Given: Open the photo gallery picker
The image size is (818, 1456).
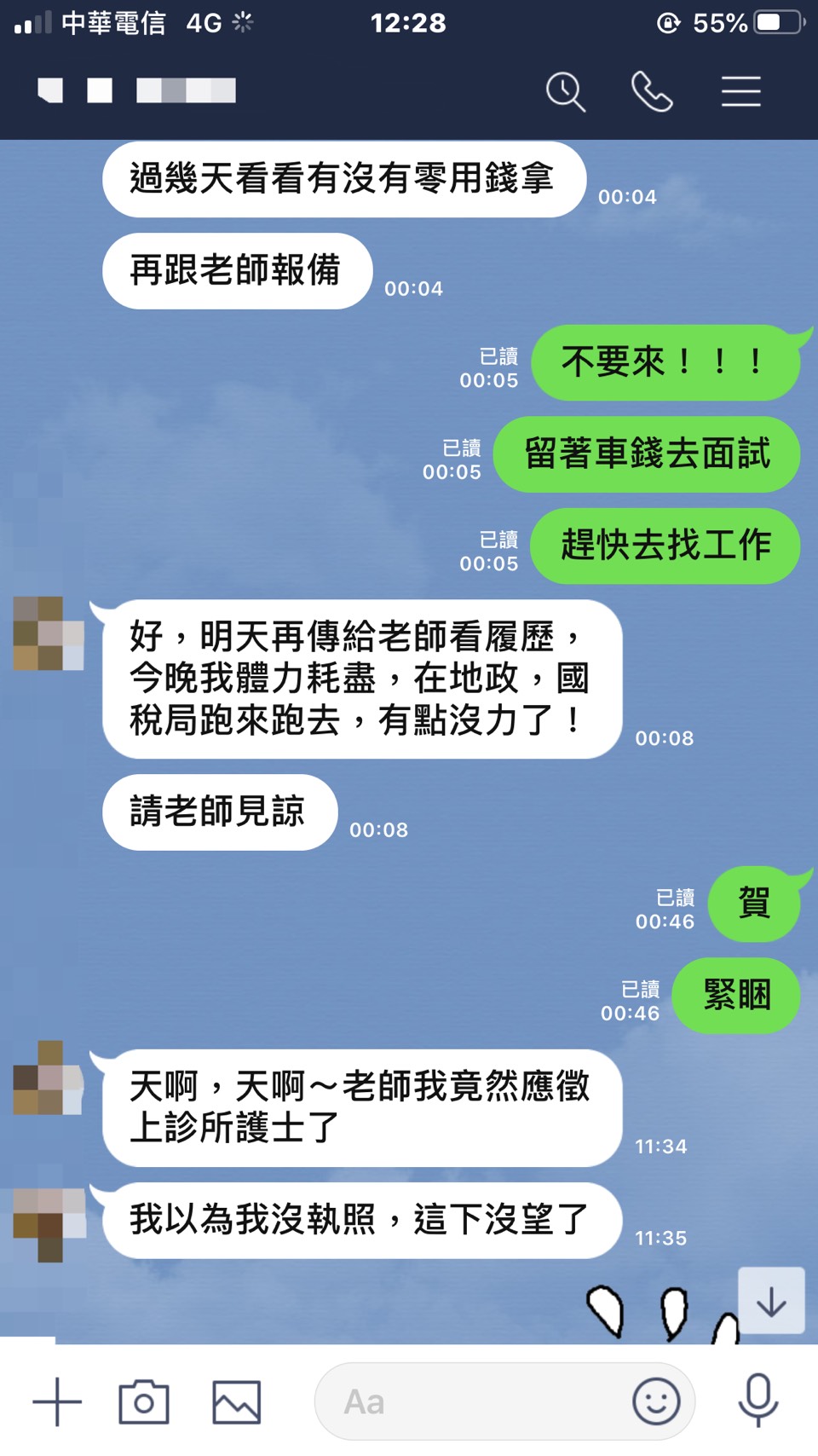Looking at the screenshot, I should [x=236, y=1401].
